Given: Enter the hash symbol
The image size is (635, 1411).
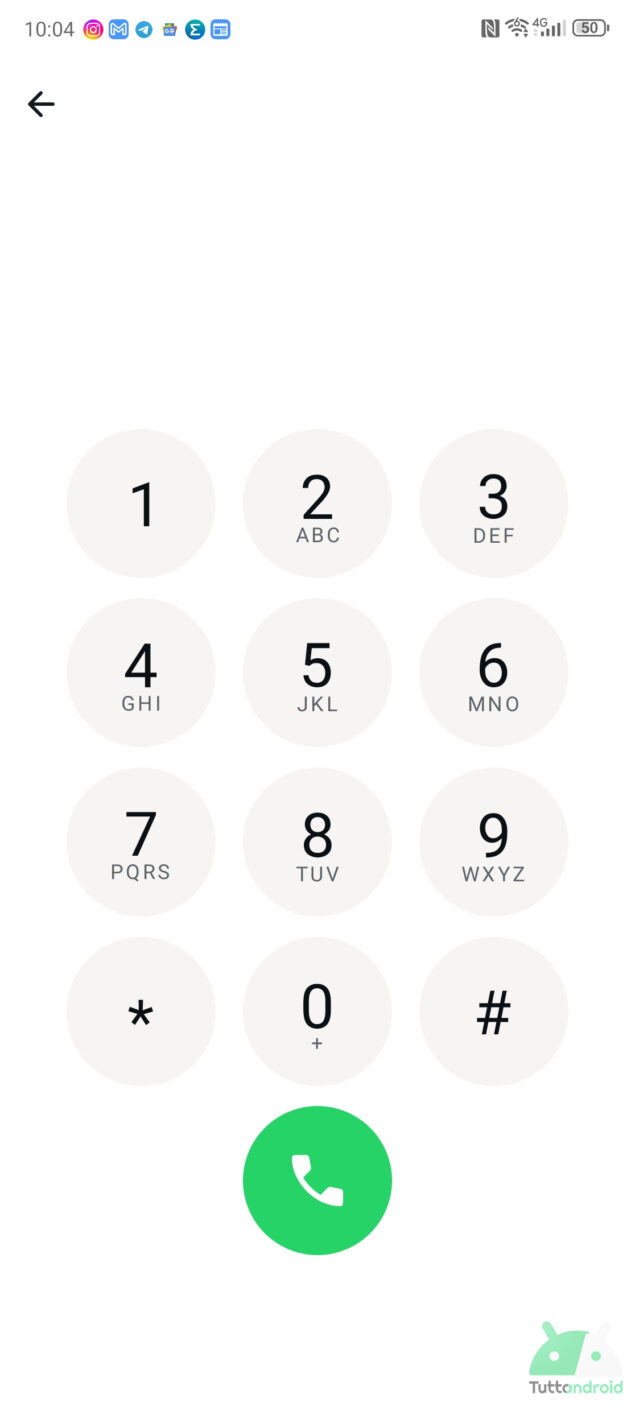Looking at the screenshot, I should click(494, 1011).
